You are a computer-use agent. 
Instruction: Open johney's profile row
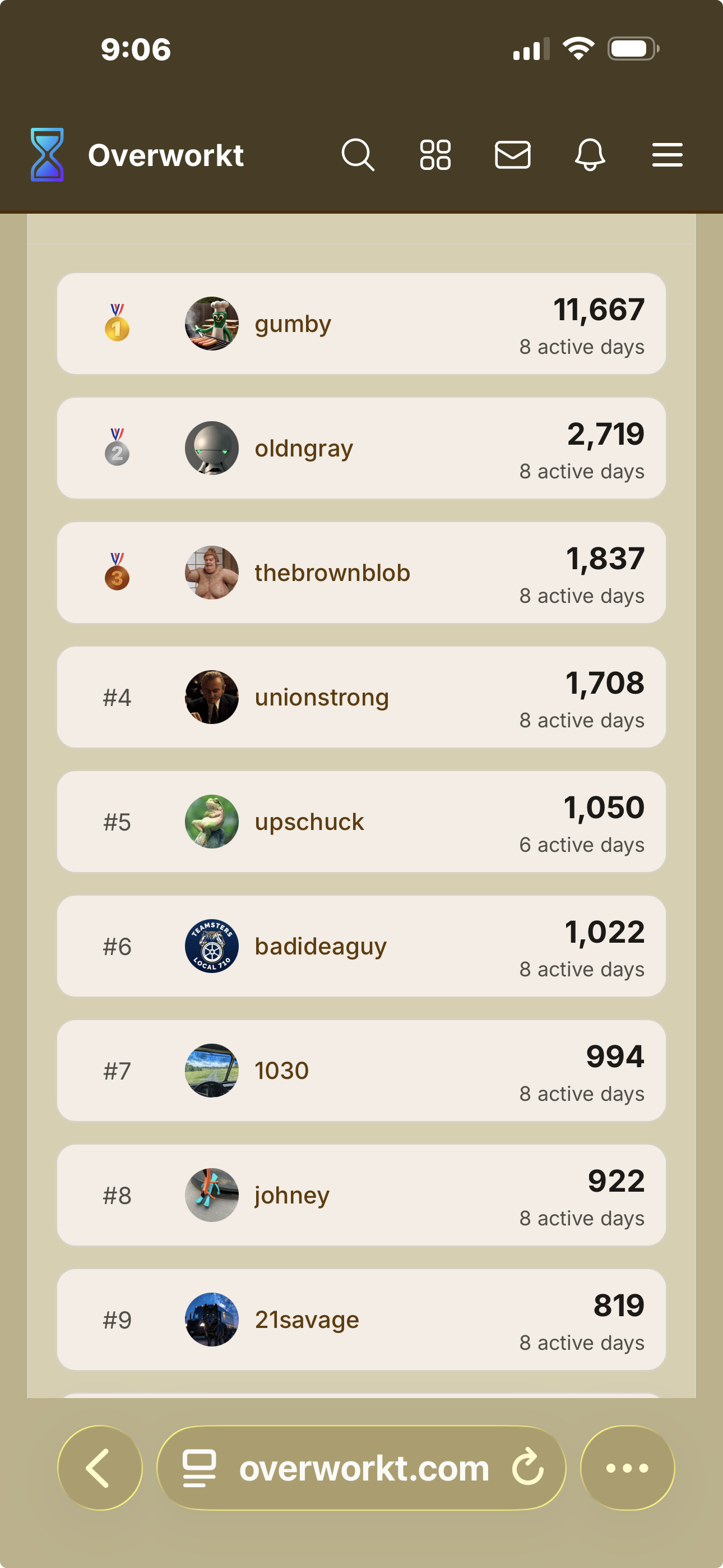(361, 1195)
